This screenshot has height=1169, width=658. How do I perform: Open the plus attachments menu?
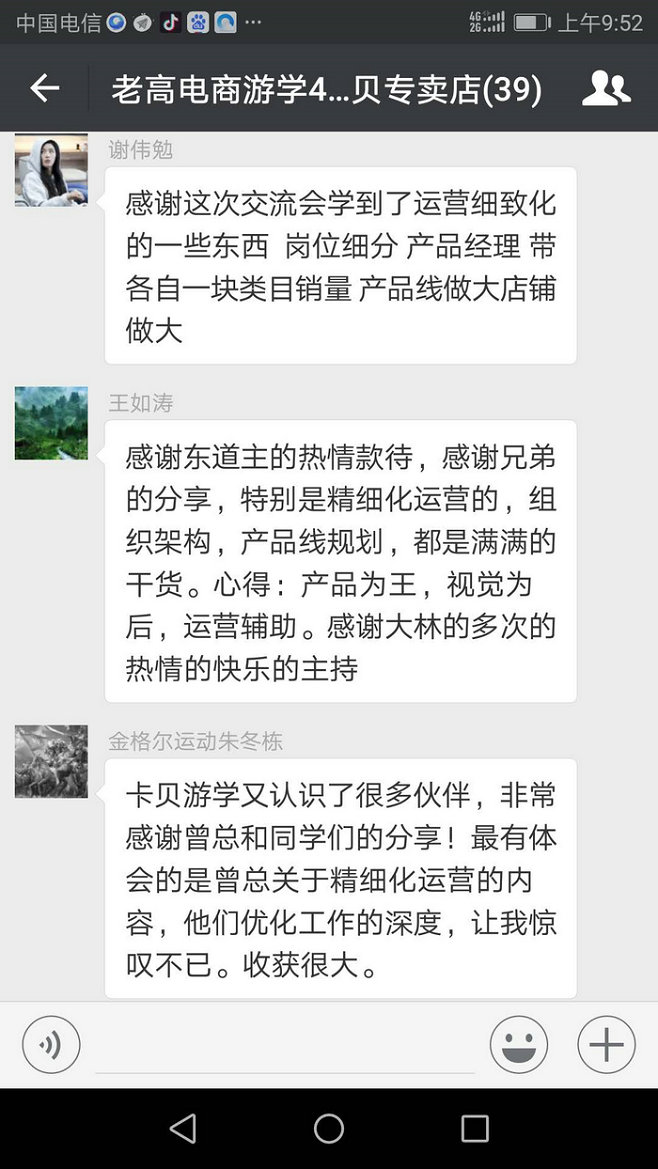(606, 1045)
